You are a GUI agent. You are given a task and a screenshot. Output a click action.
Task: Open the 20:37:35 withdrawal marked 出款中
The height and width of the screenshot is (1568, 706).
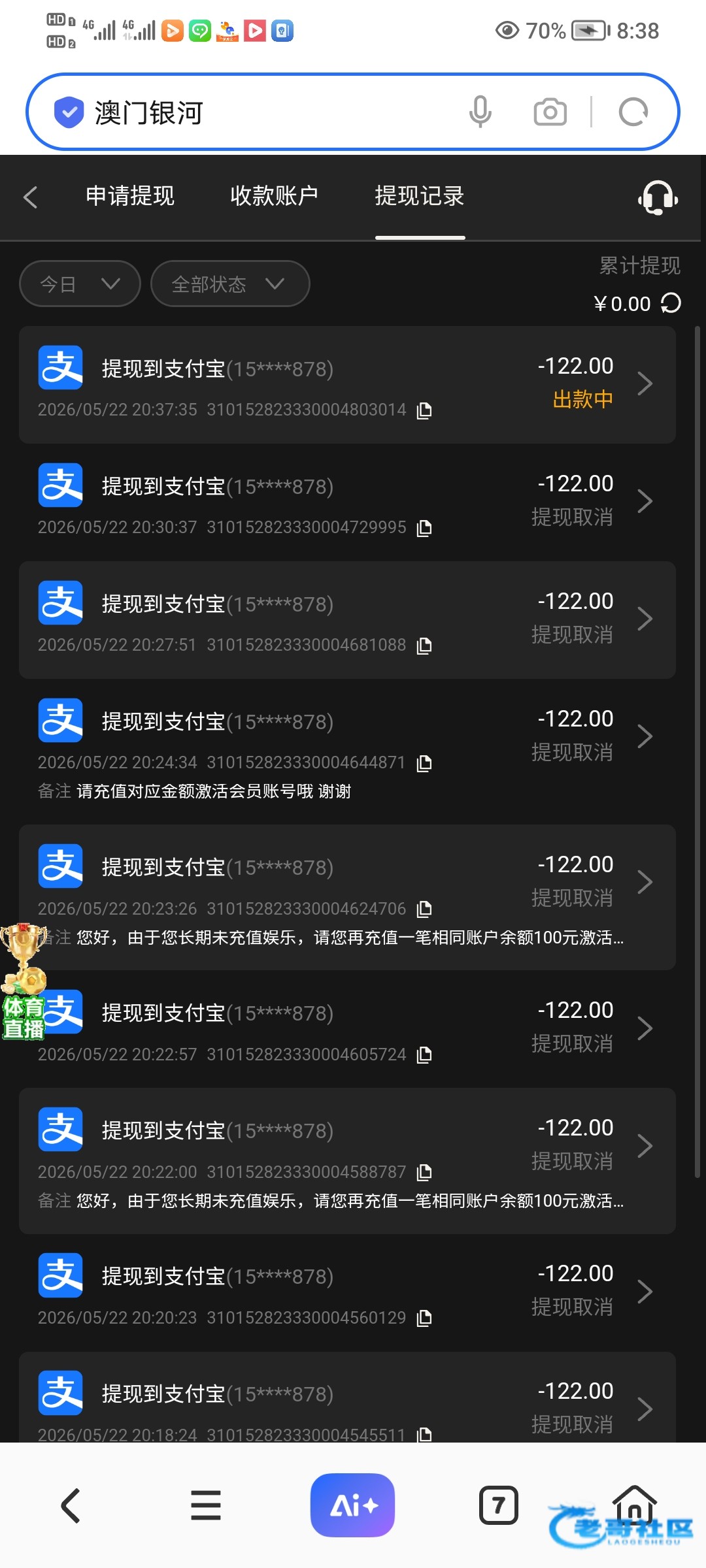[347, 385]
